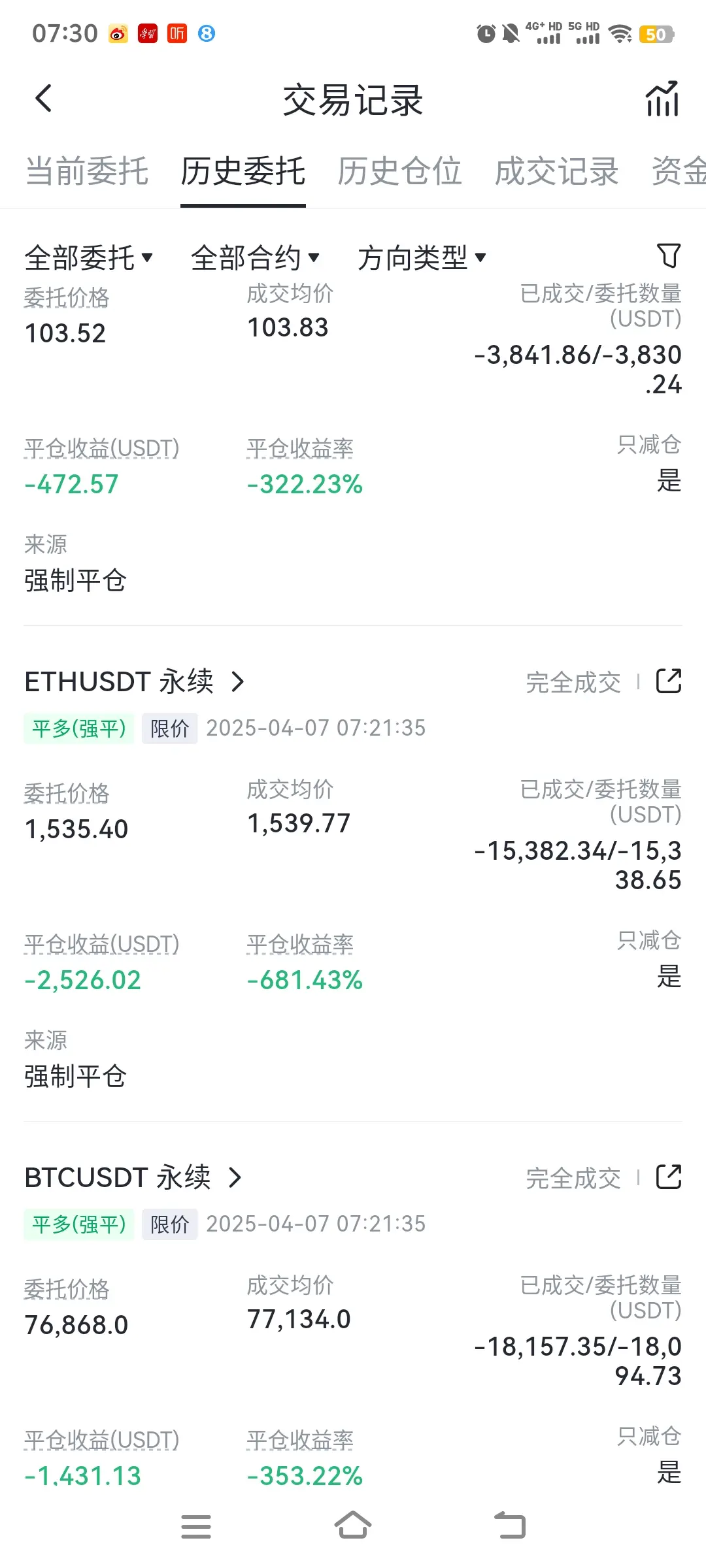Expand the 全部合约 dropdown

(255, 257)
